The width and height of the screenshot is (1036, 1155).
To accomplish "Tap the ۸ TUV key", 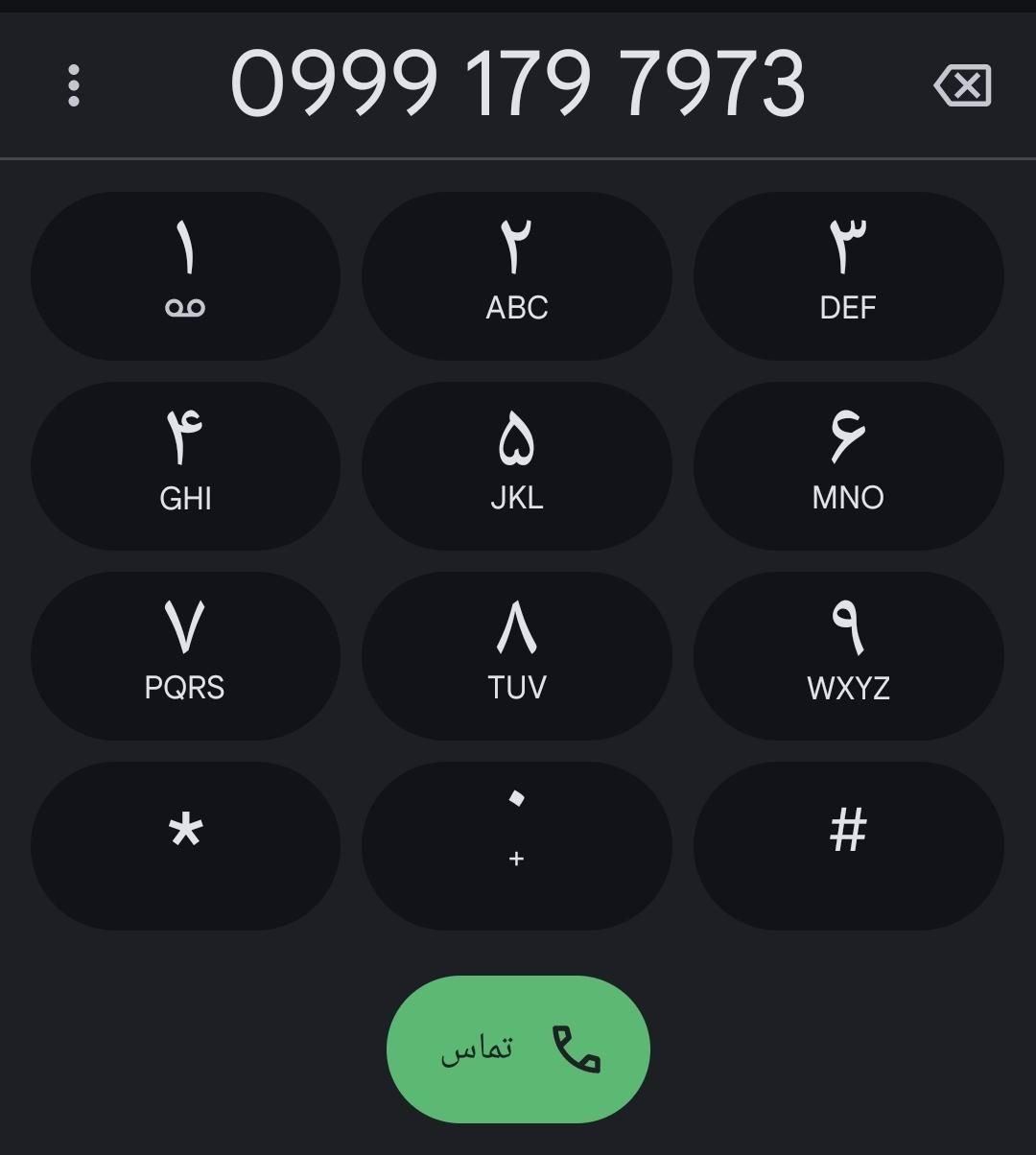I will click(x=516, y=655).
